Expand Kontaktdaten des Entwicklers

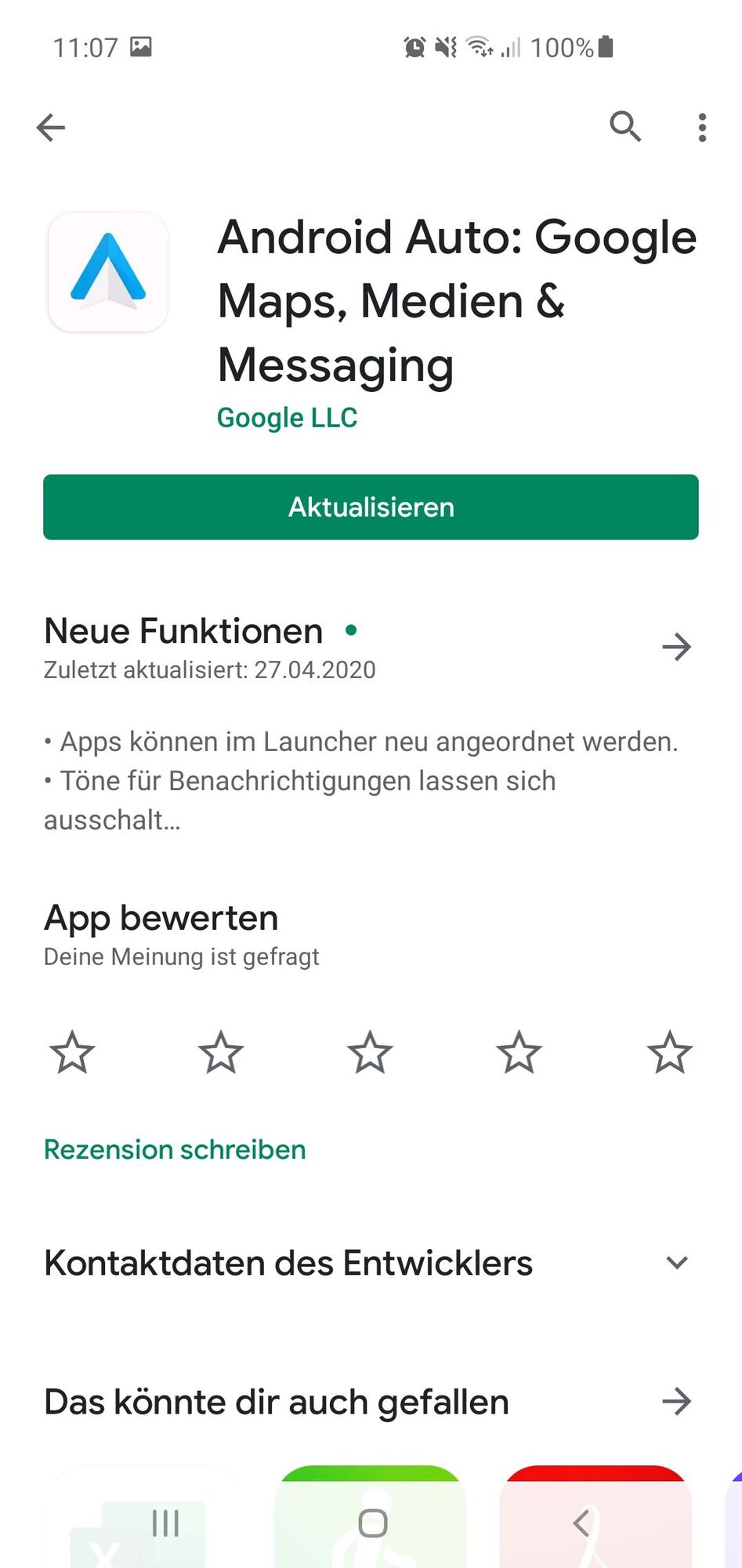click(x=676, y=1263)
